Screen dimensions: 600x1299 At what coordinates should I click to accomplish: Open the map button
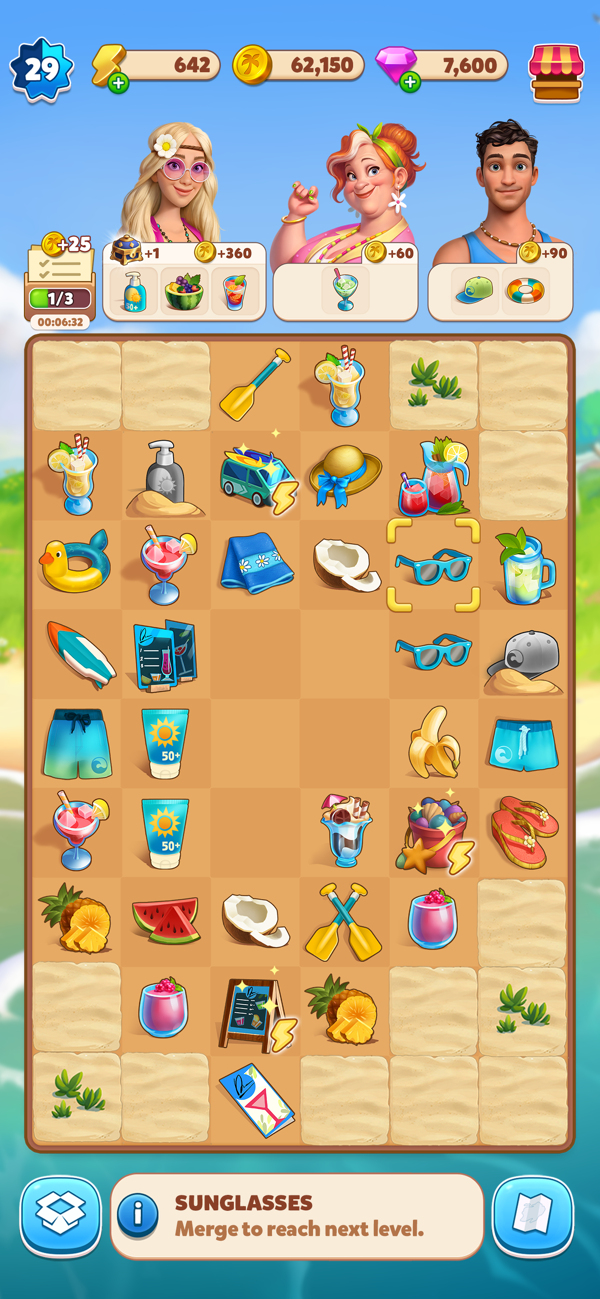531,1215
